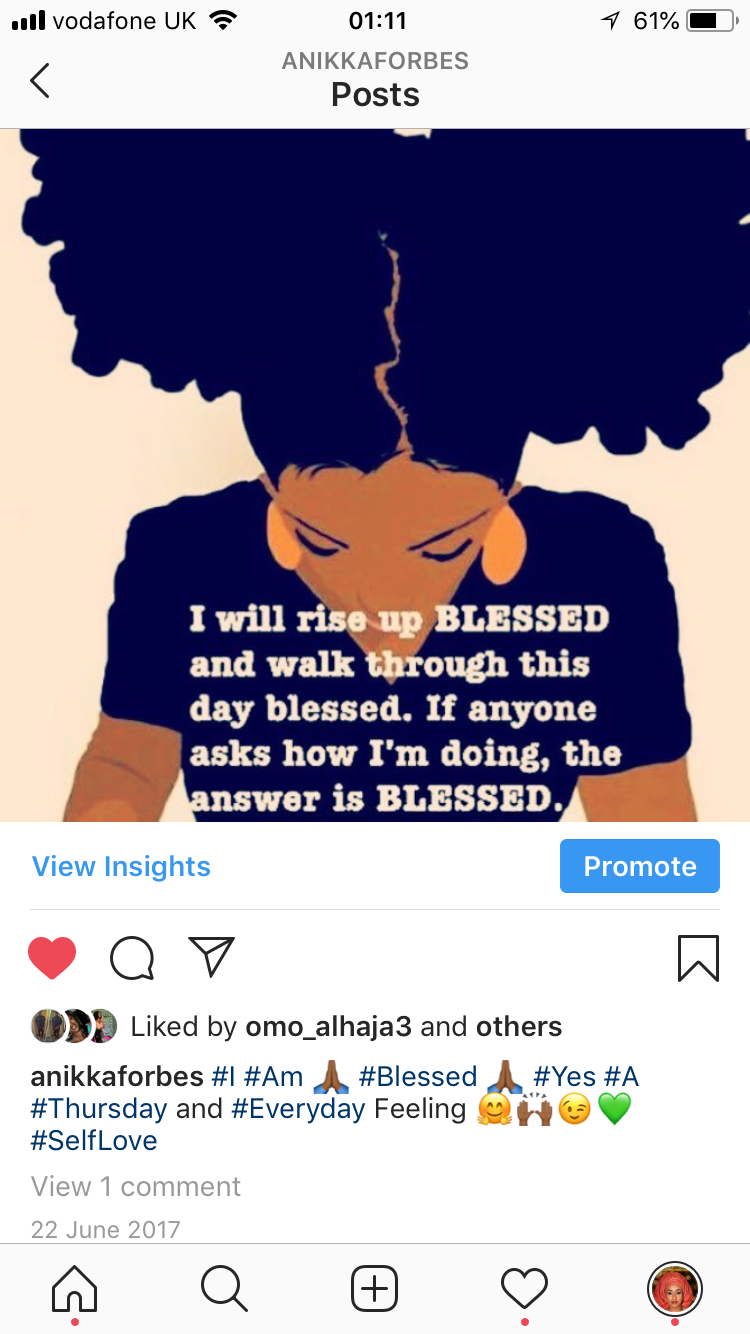Viewport: 750px width, 1334px height.
Task: Create a new post with the plus tab
Action: pyautogui.click(x=374, y=1289)
